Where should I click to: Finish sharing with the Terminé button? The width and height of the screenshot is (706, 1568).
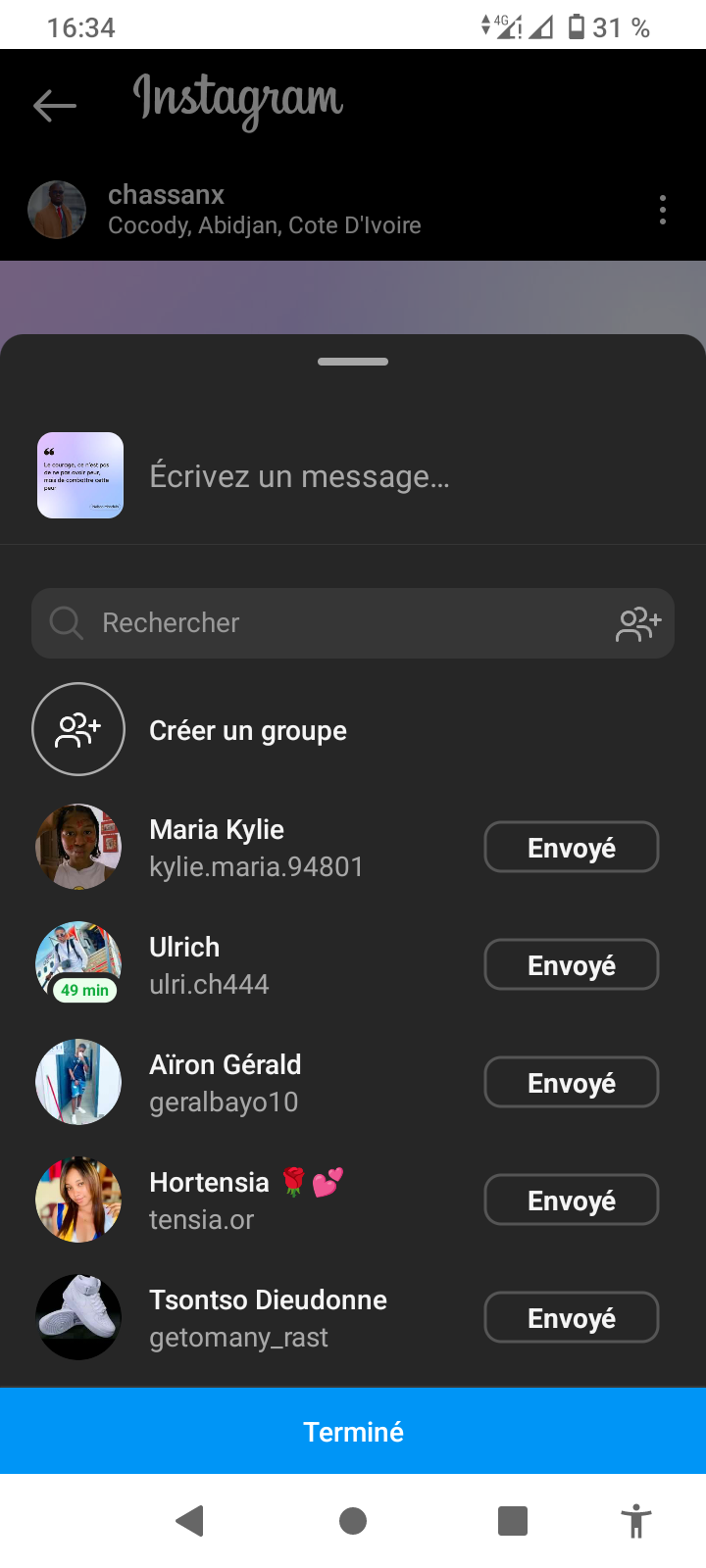(353, 1432)
